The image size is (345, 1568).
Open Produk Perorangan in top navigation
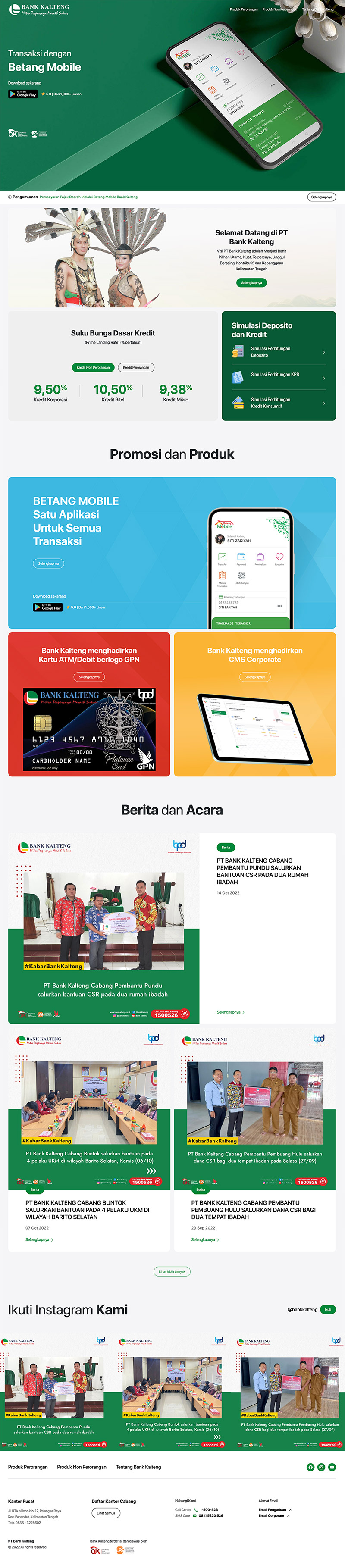[x=243, y=10]
